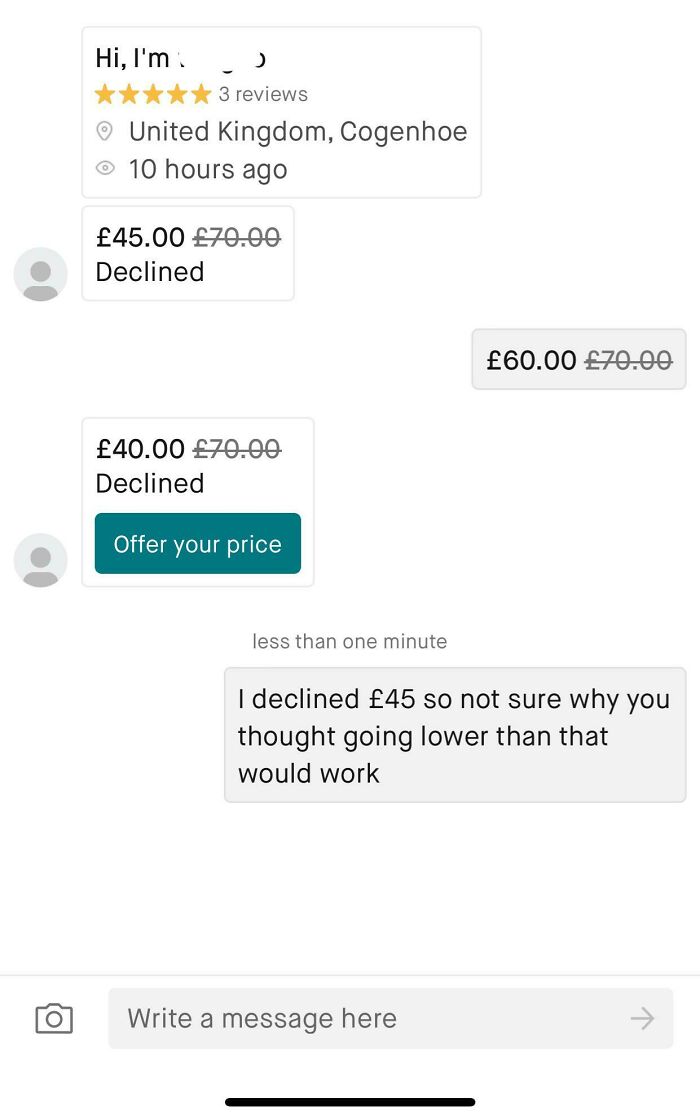
Task: Tap the Offer your price button
Action: [x=197, y=544]
